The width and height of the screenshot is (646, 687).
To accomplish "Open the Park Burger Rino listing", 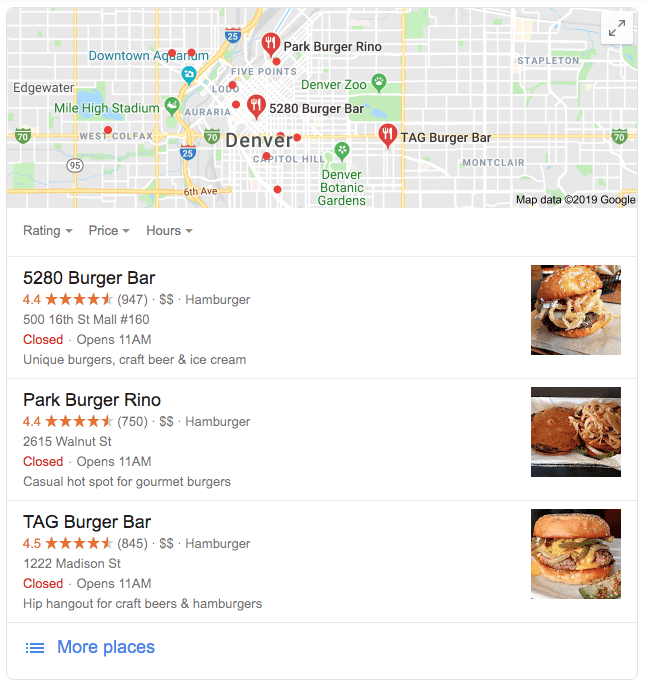I will [x=92, y=400].
